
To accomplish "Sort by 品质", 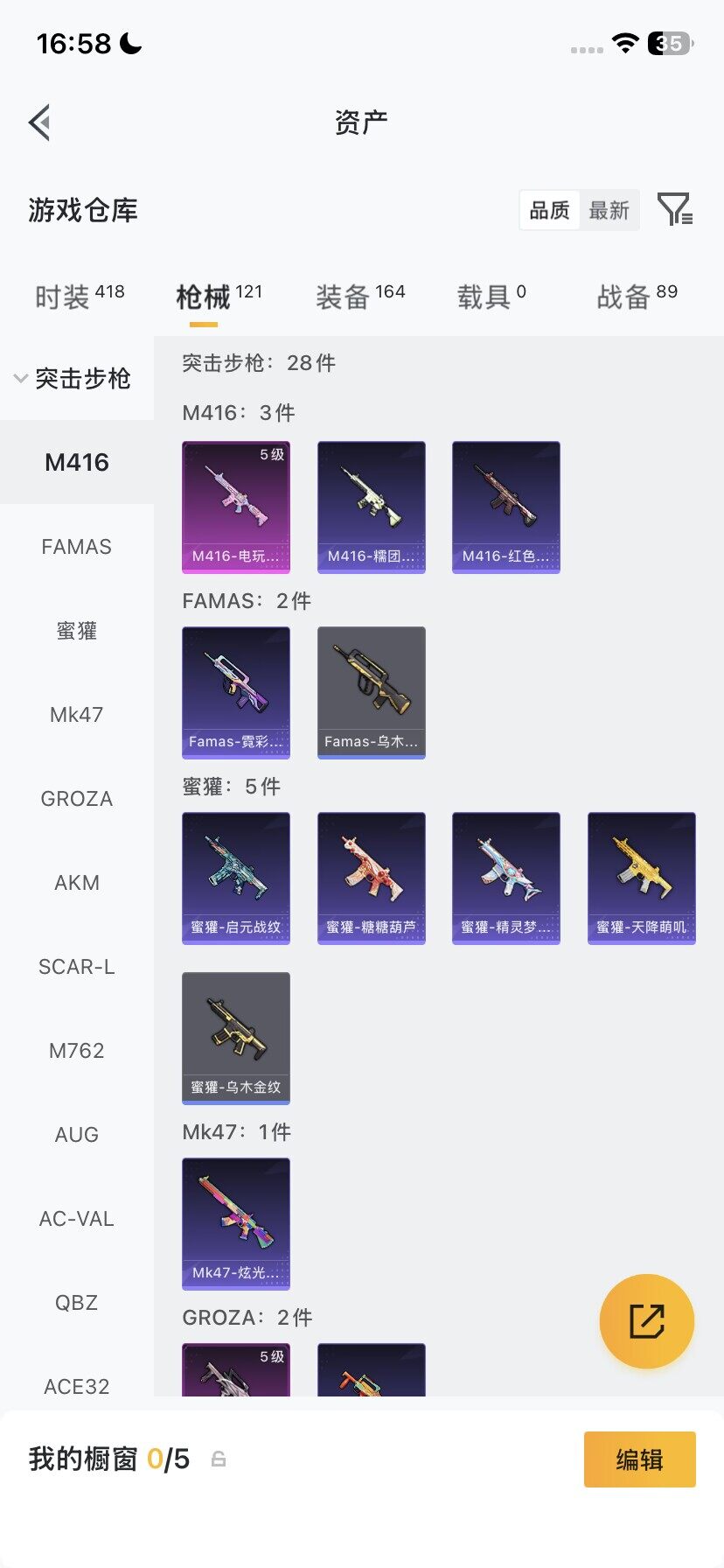I will click(549, 210).
